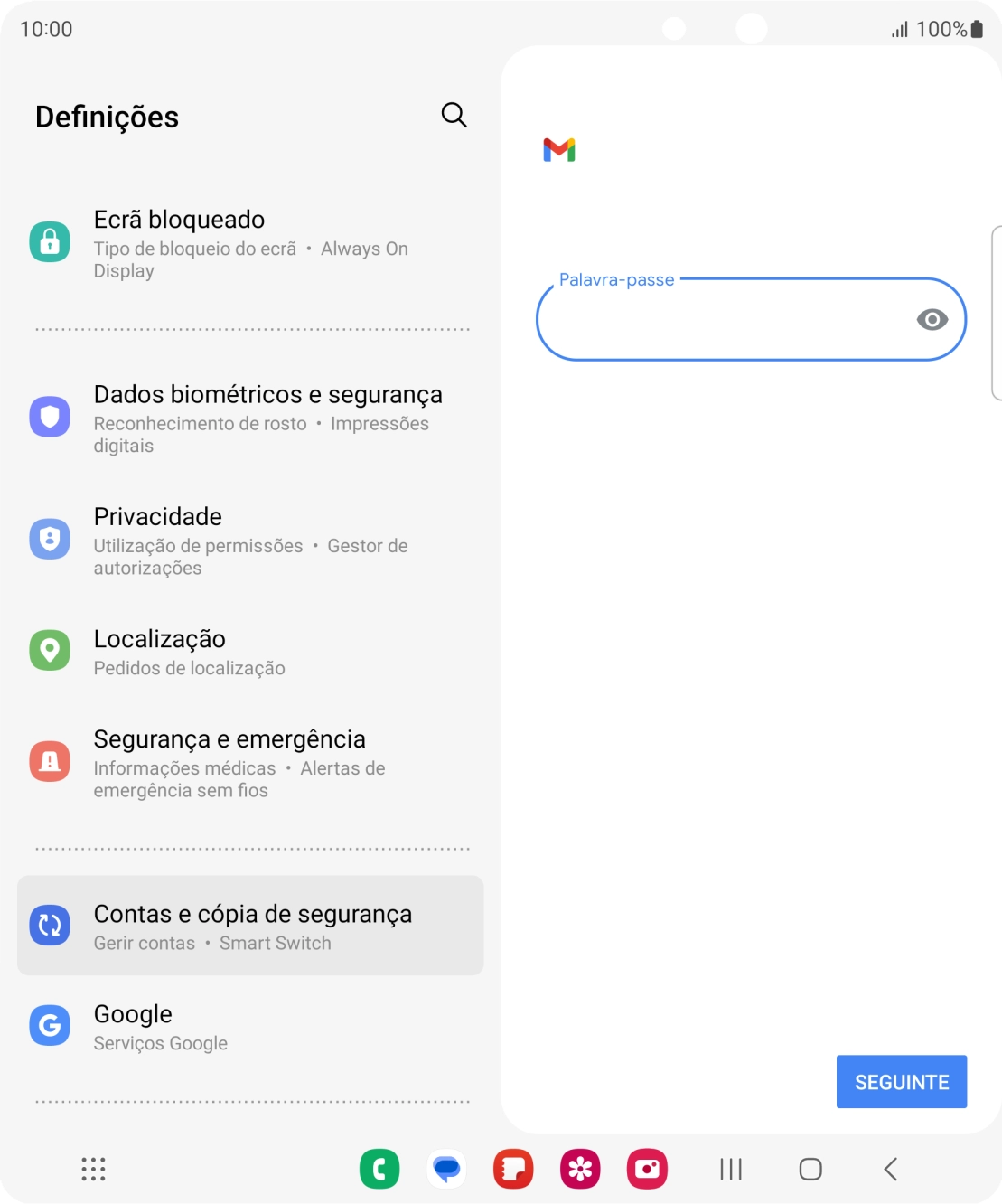Toggle password visibility with the eye icon
1002x1204 pixels.
pos(932,319)
